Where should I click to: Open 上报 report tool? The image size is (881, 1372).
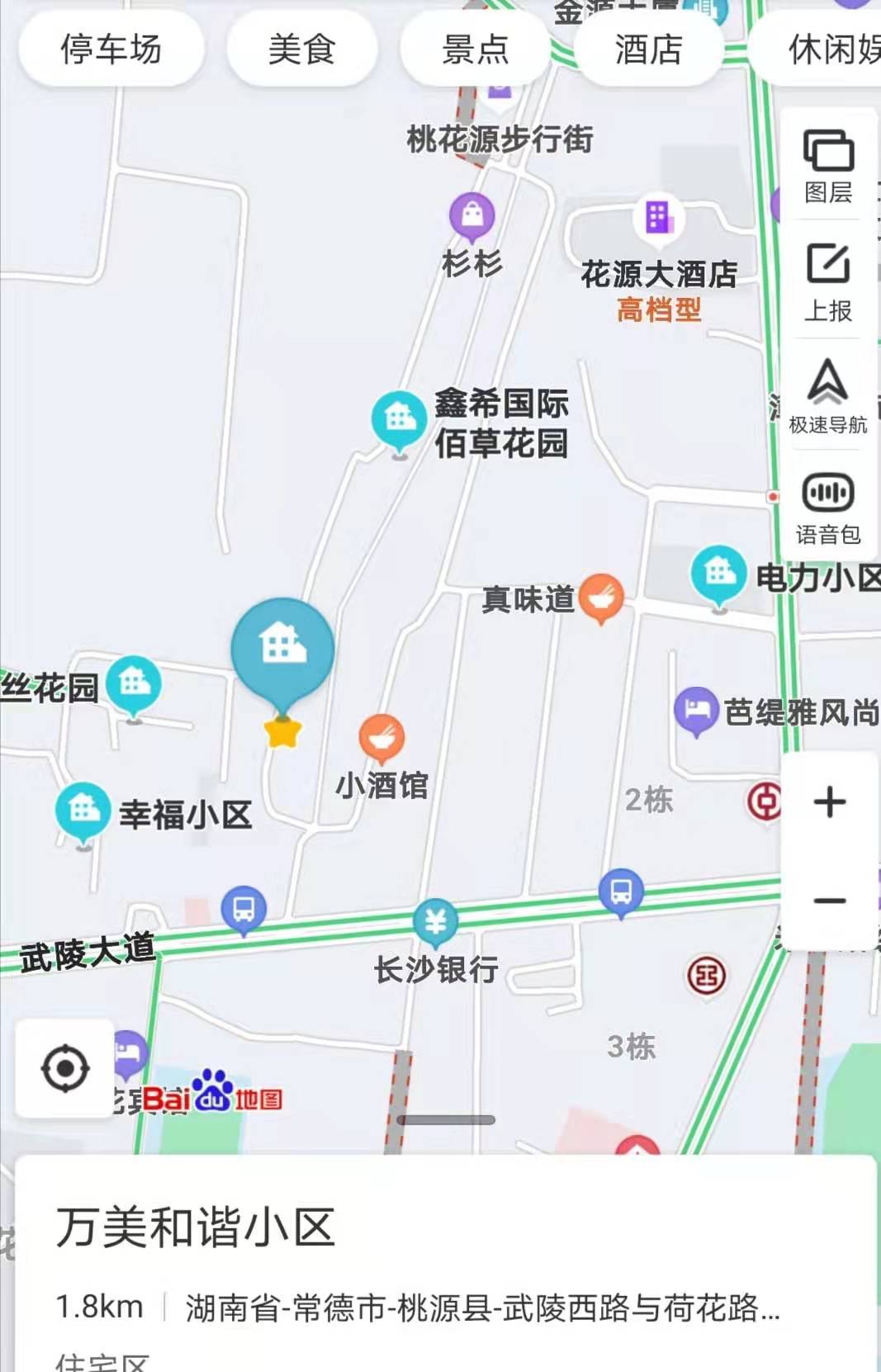(x=828, y=281)
